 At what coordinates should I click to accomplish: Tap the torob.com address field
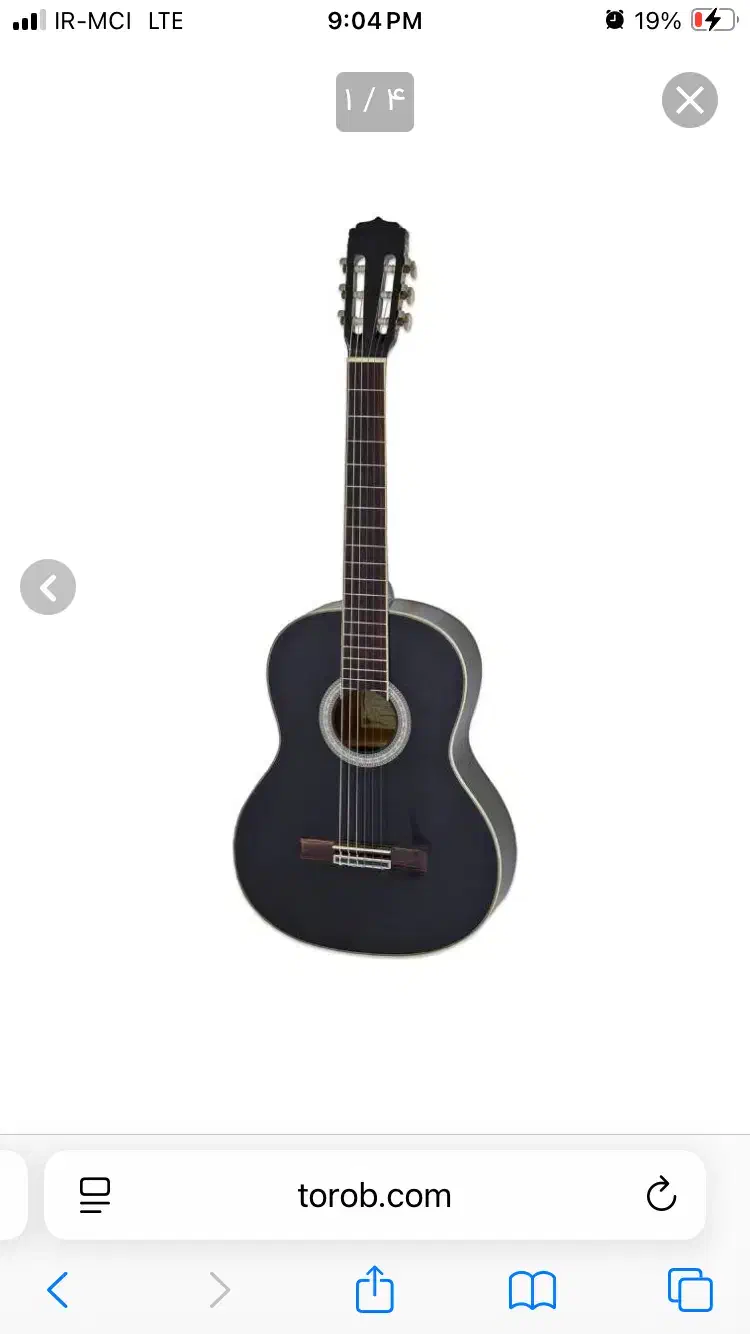(374, 1195)
